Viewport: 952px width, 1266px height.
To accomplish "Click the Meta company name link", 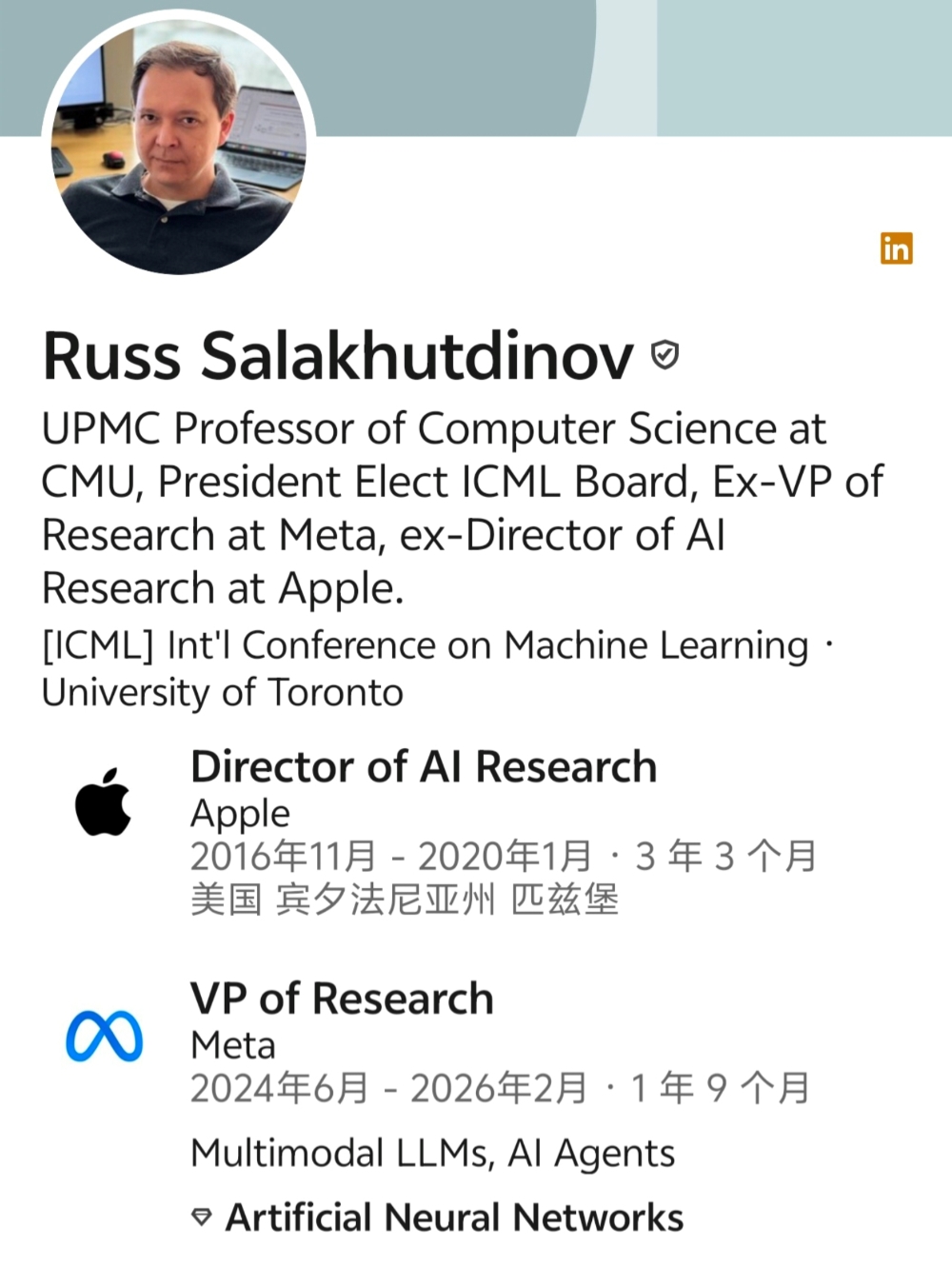I will click(231, 1044).
